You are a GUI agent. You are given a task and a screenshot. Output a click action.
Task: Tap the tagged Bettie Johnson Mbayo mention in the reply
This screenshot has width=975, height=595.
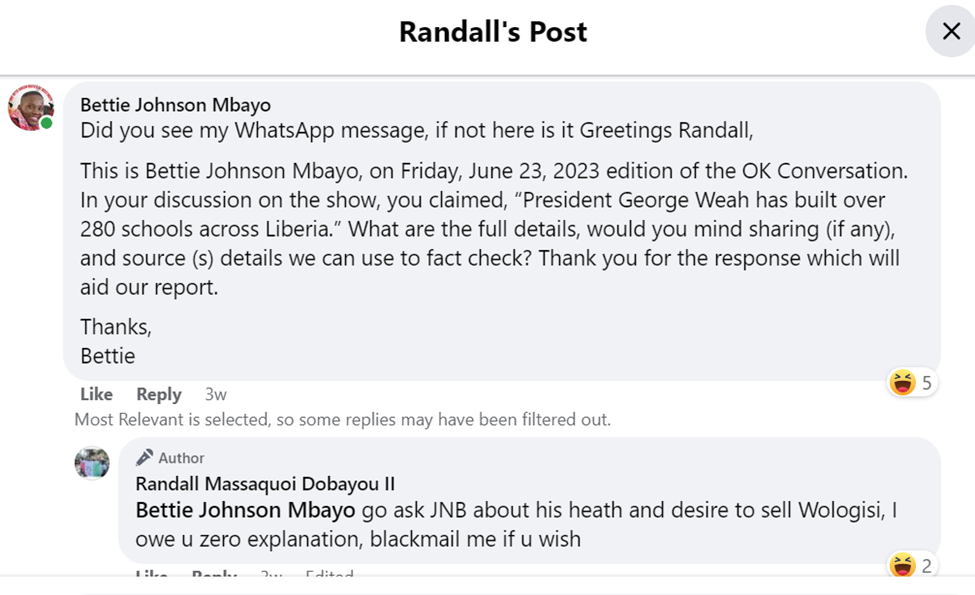tap(245, 510)
